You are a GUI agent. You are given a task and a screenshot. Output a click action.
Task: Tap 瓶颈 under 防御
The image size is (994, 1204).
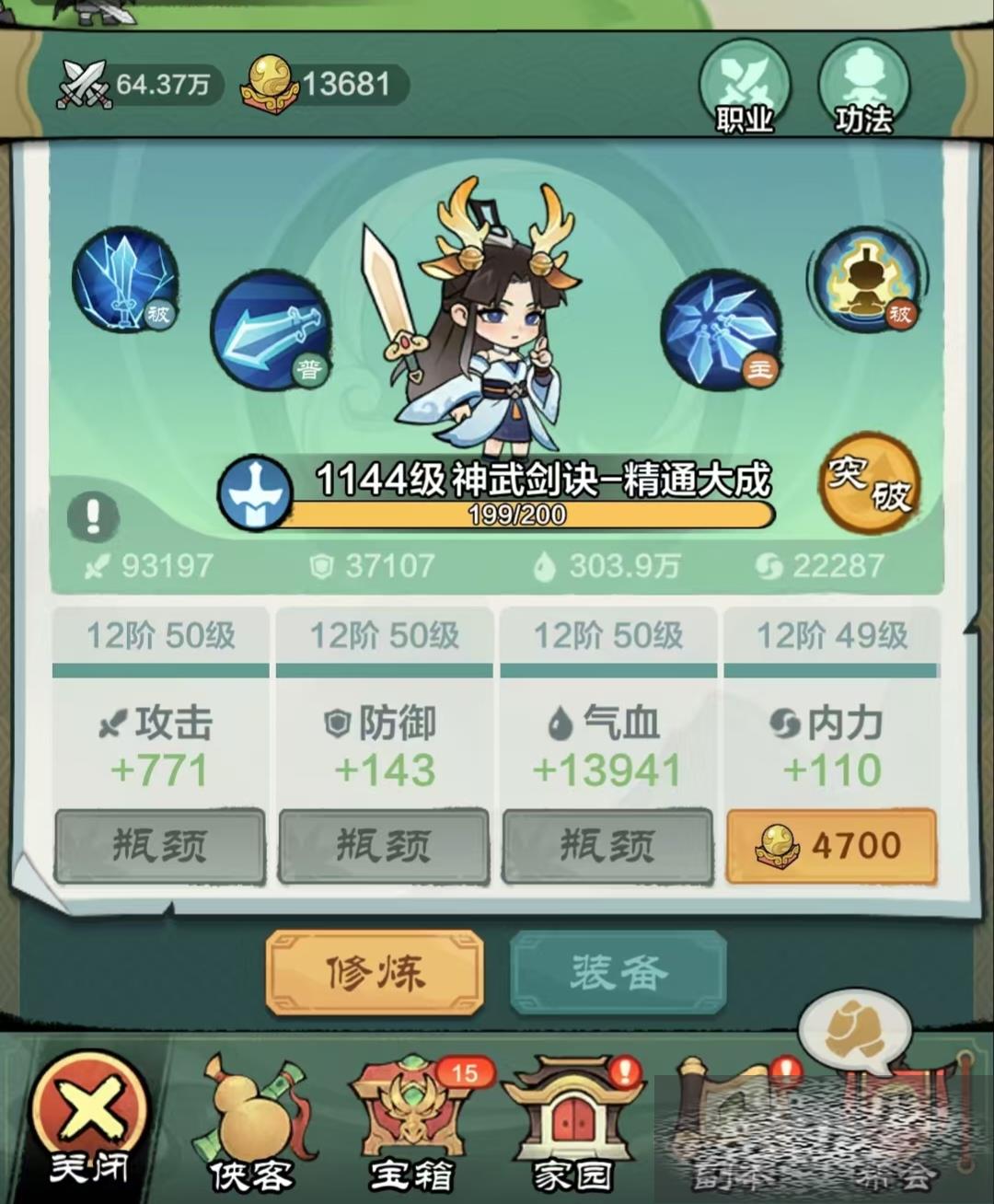[384, 845]
